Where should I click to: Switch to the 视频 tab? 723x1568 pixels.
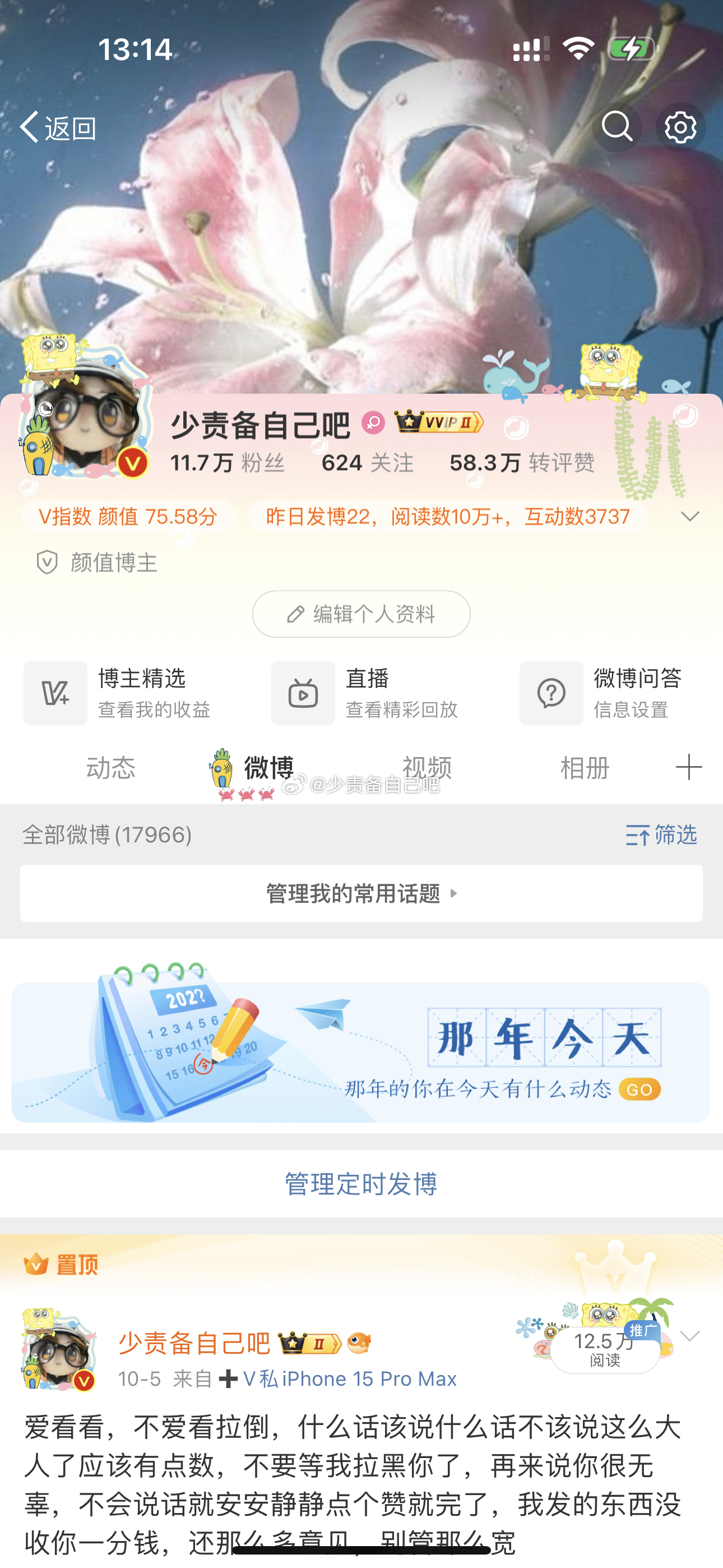click(x=427, y=768)
